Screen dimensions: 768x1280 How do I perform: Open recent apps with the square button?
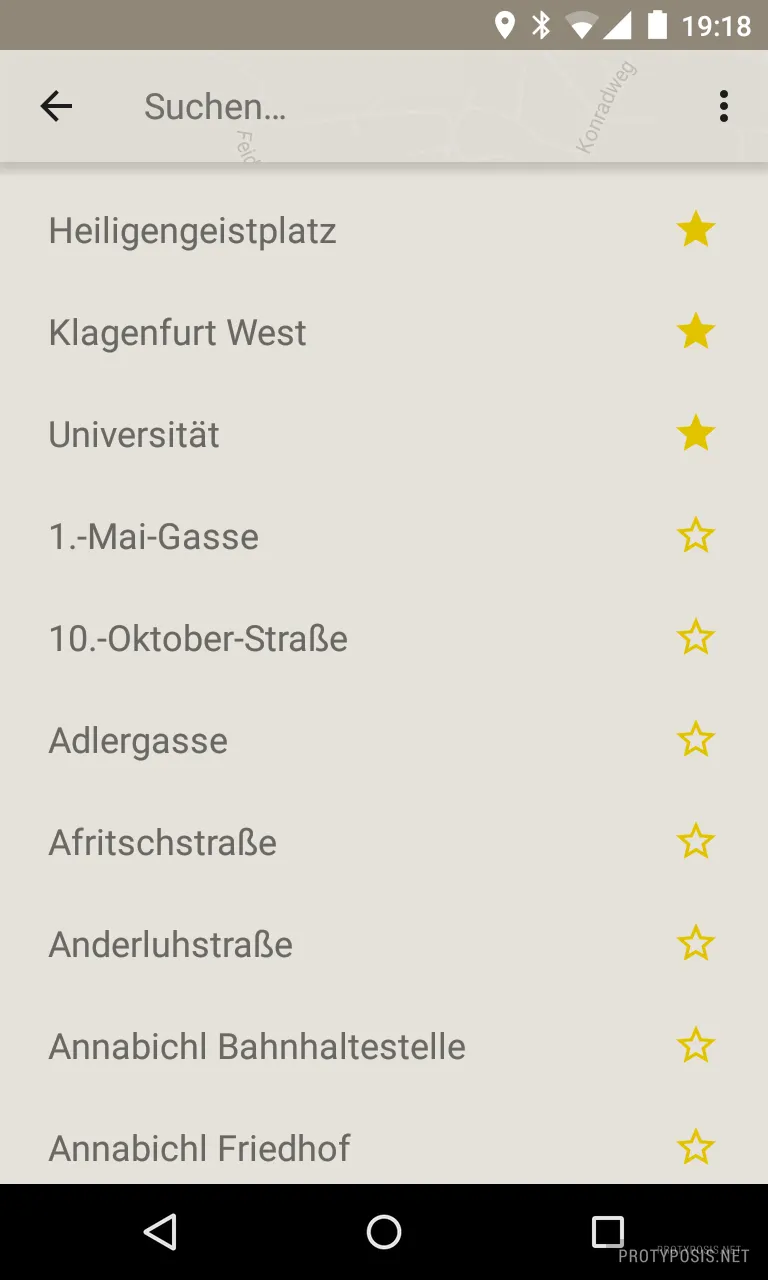tap(607, 1232)
